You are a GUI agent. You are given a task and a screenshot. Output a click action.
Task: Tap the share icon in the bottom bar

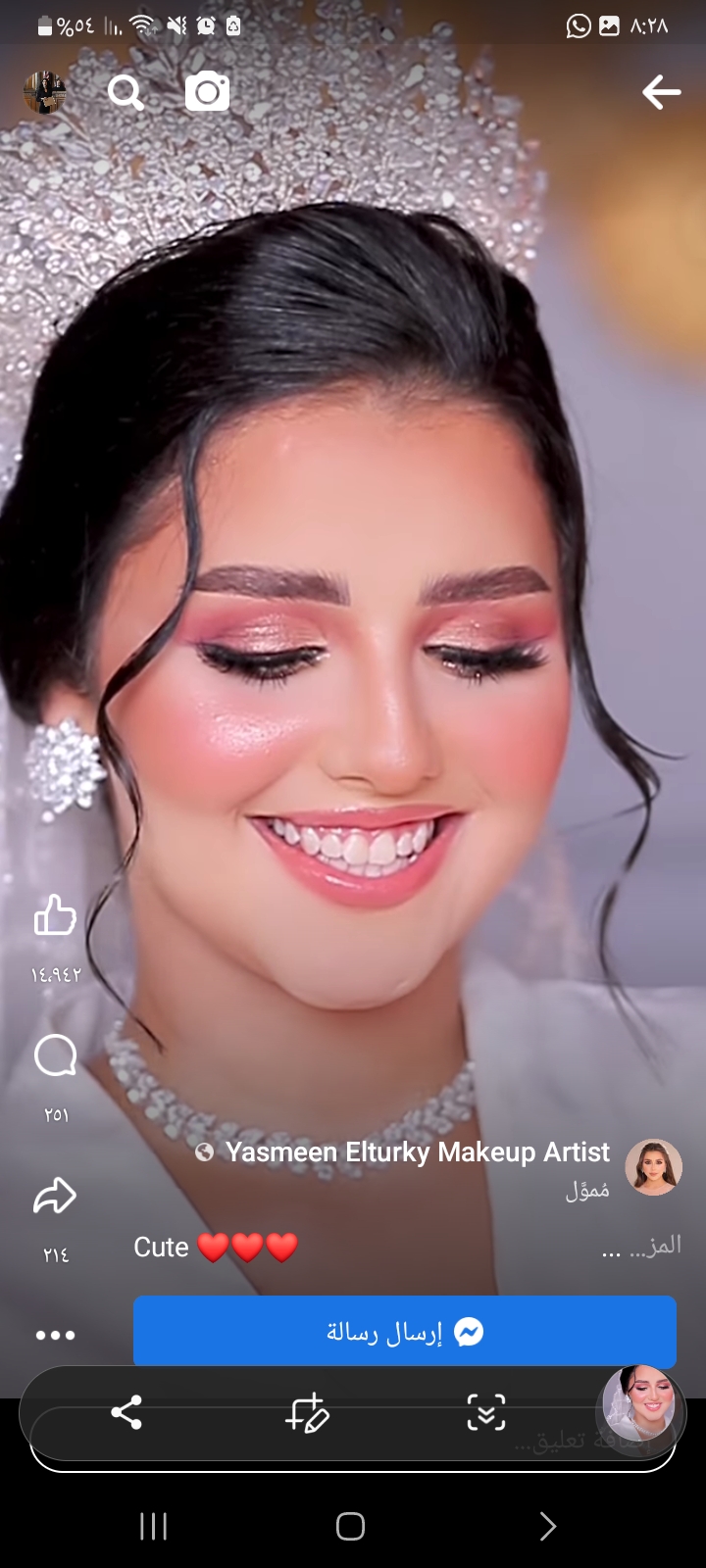tap(127, 1414)
